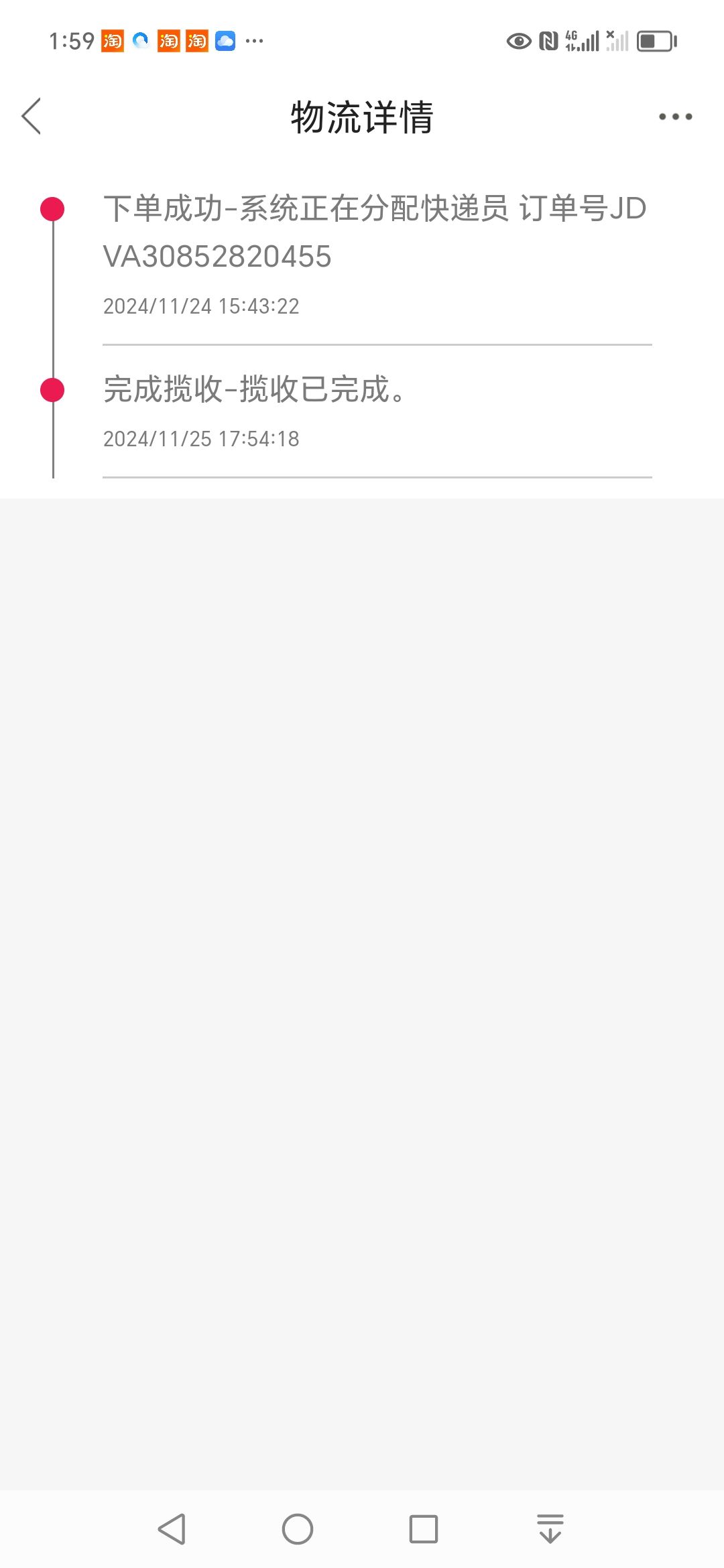The width and height of the screenshot is (724, 1568).
Task: Tap the system home button
Action: coord(298,1529)
